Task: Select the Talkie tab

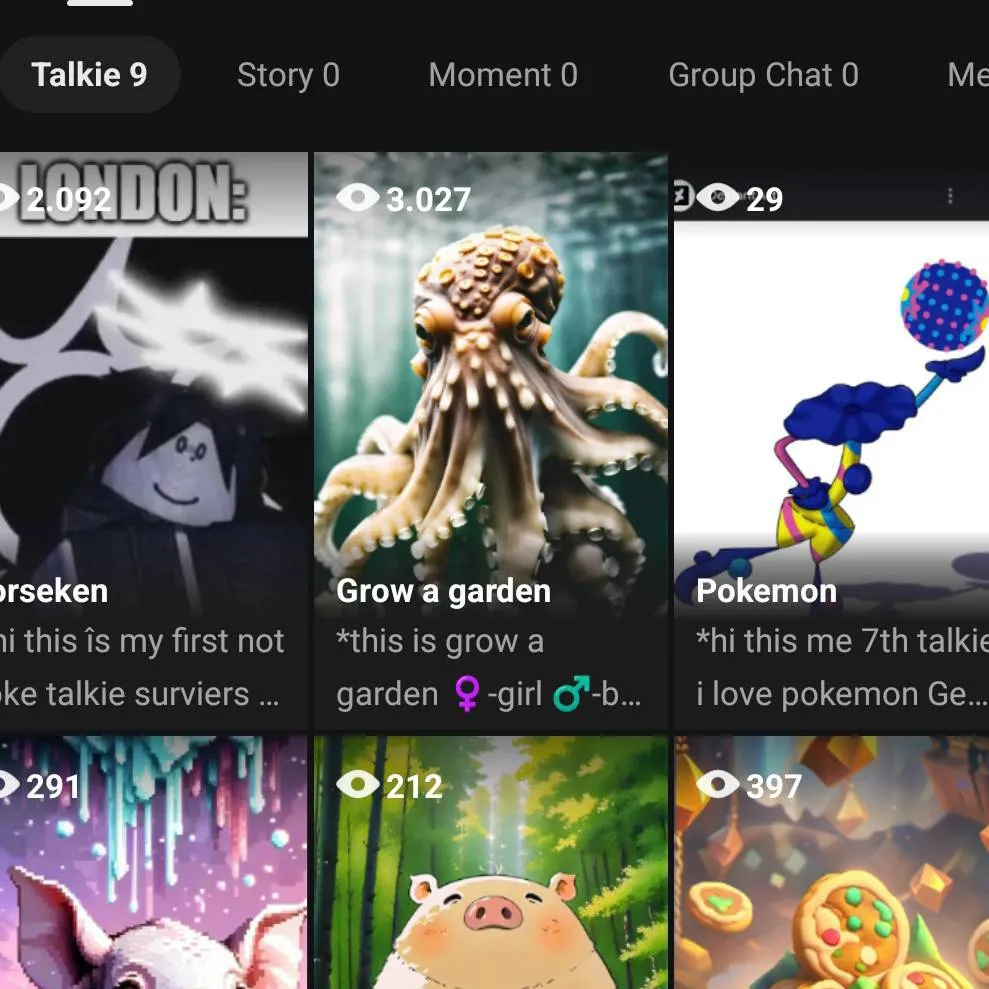Action: (89, 75)
